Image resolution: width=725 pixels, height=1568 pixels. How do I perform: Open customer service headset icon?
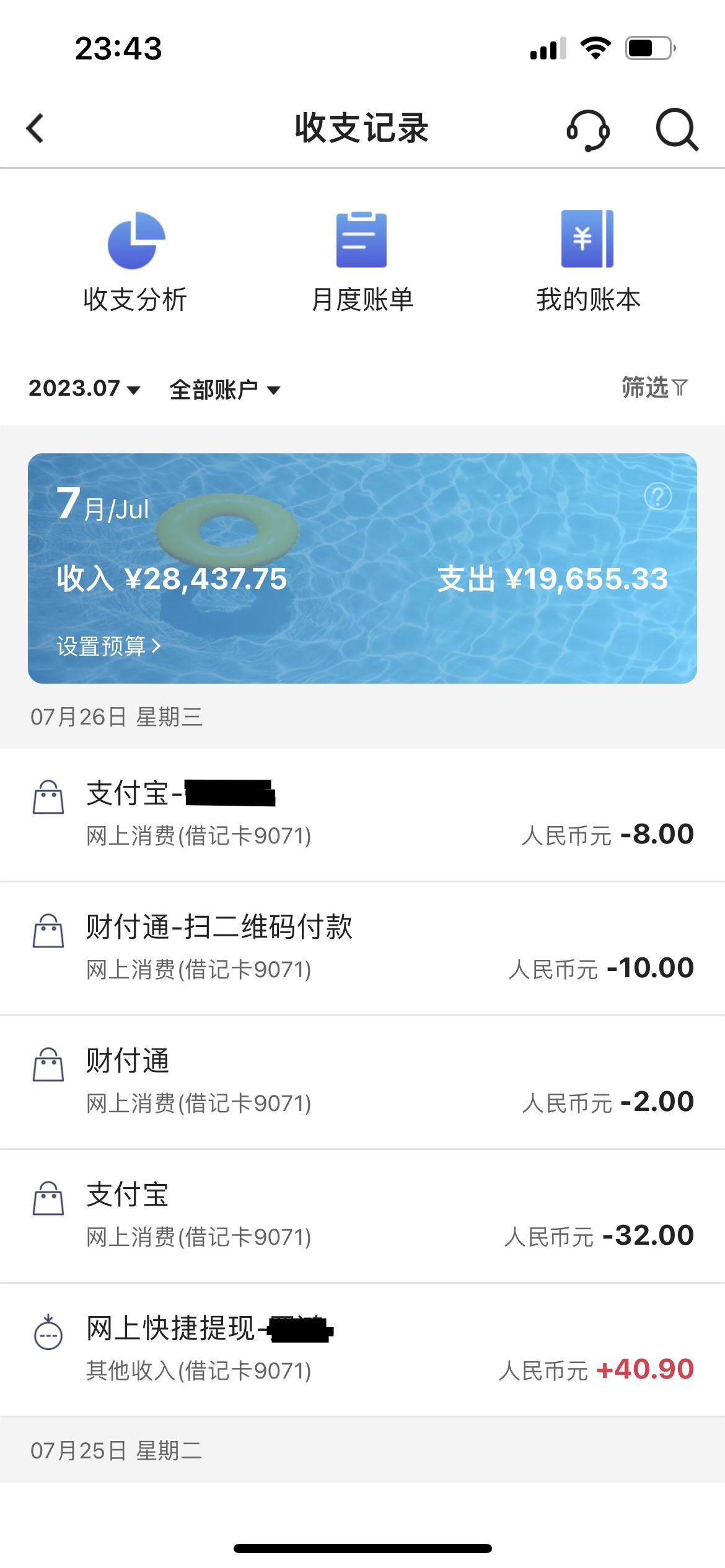click(x=587, y=130)
